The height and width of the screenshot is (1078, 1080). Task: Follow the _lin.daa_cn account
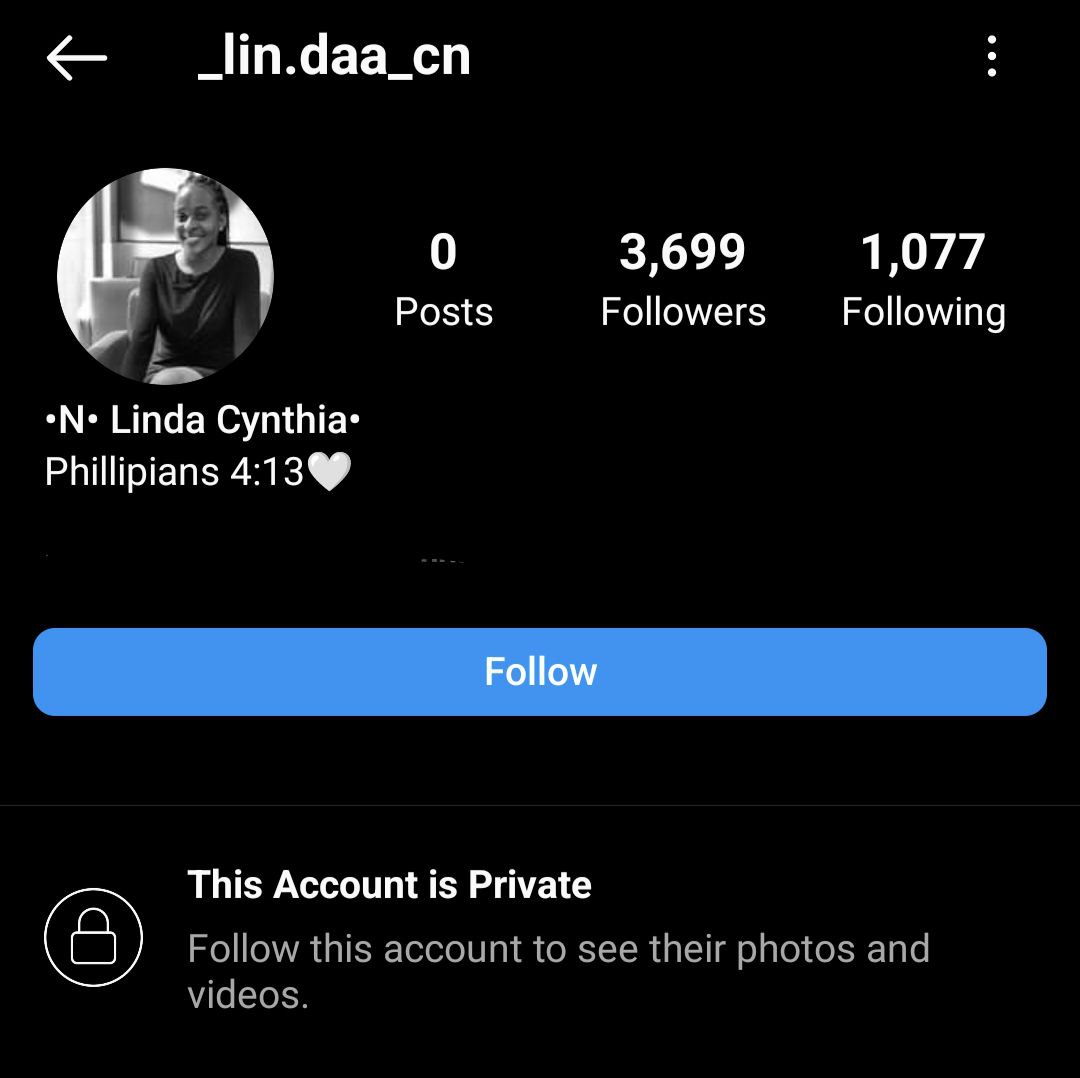click(540, 671)
